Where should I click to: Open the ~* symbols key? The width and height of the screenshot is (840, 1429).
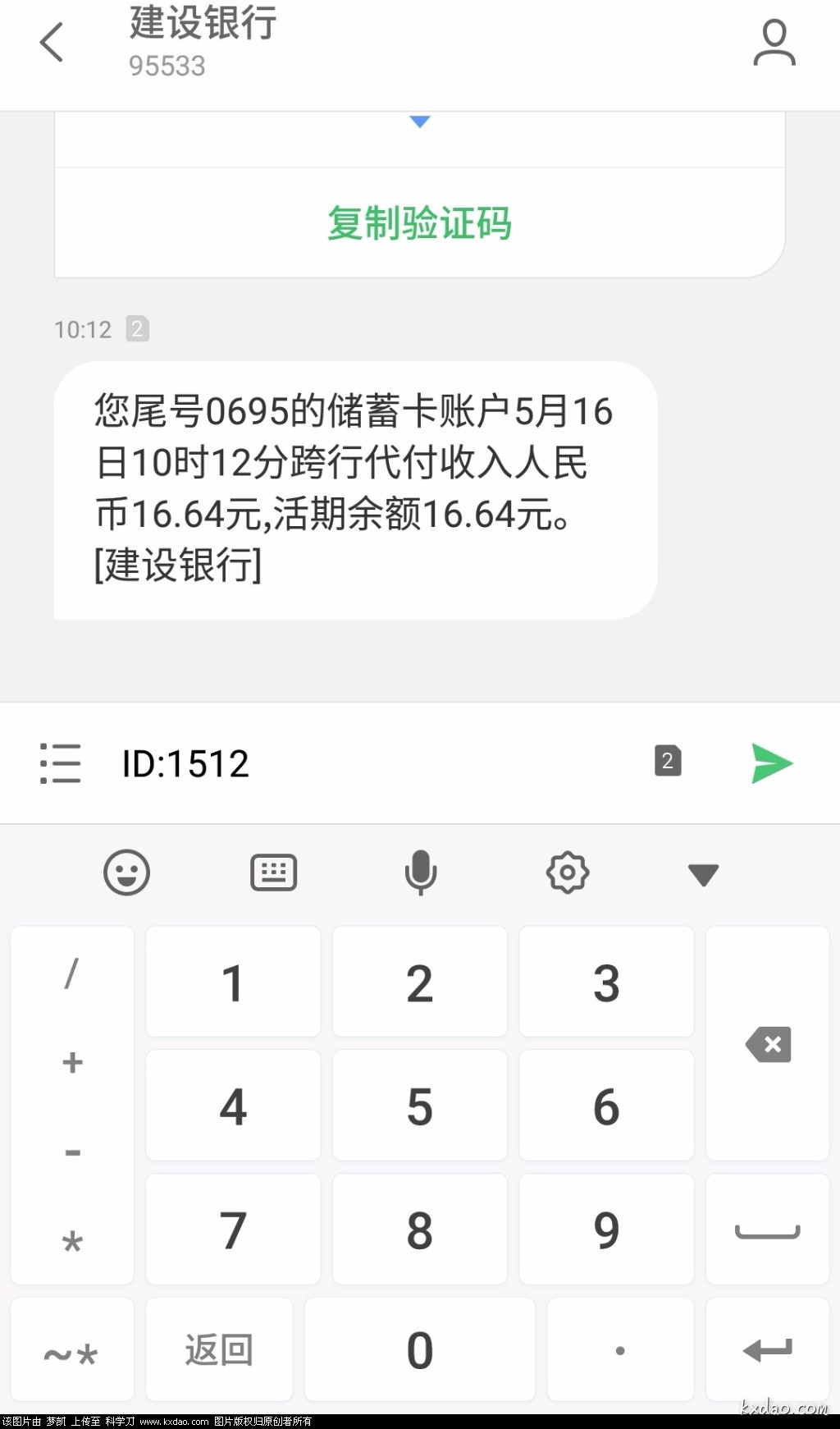(71, 1351)
